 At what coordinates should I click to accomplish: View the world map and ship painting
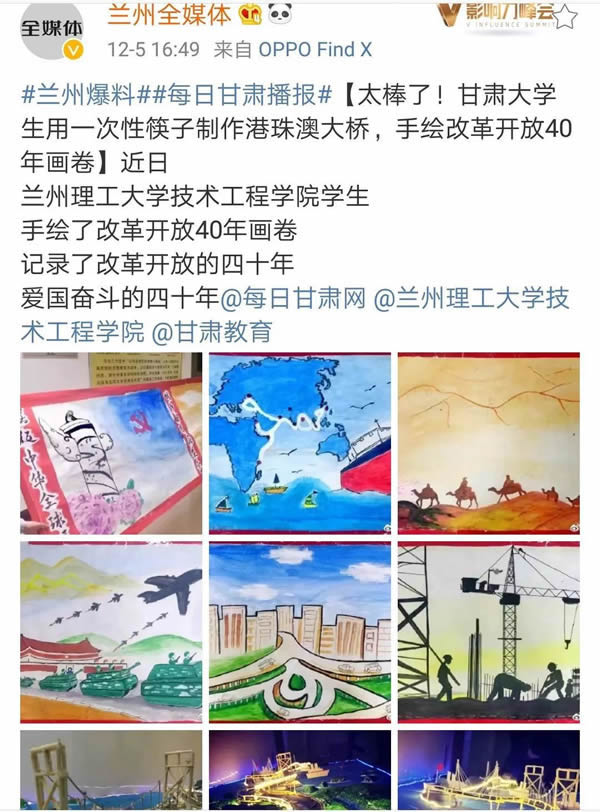point(300,442)
